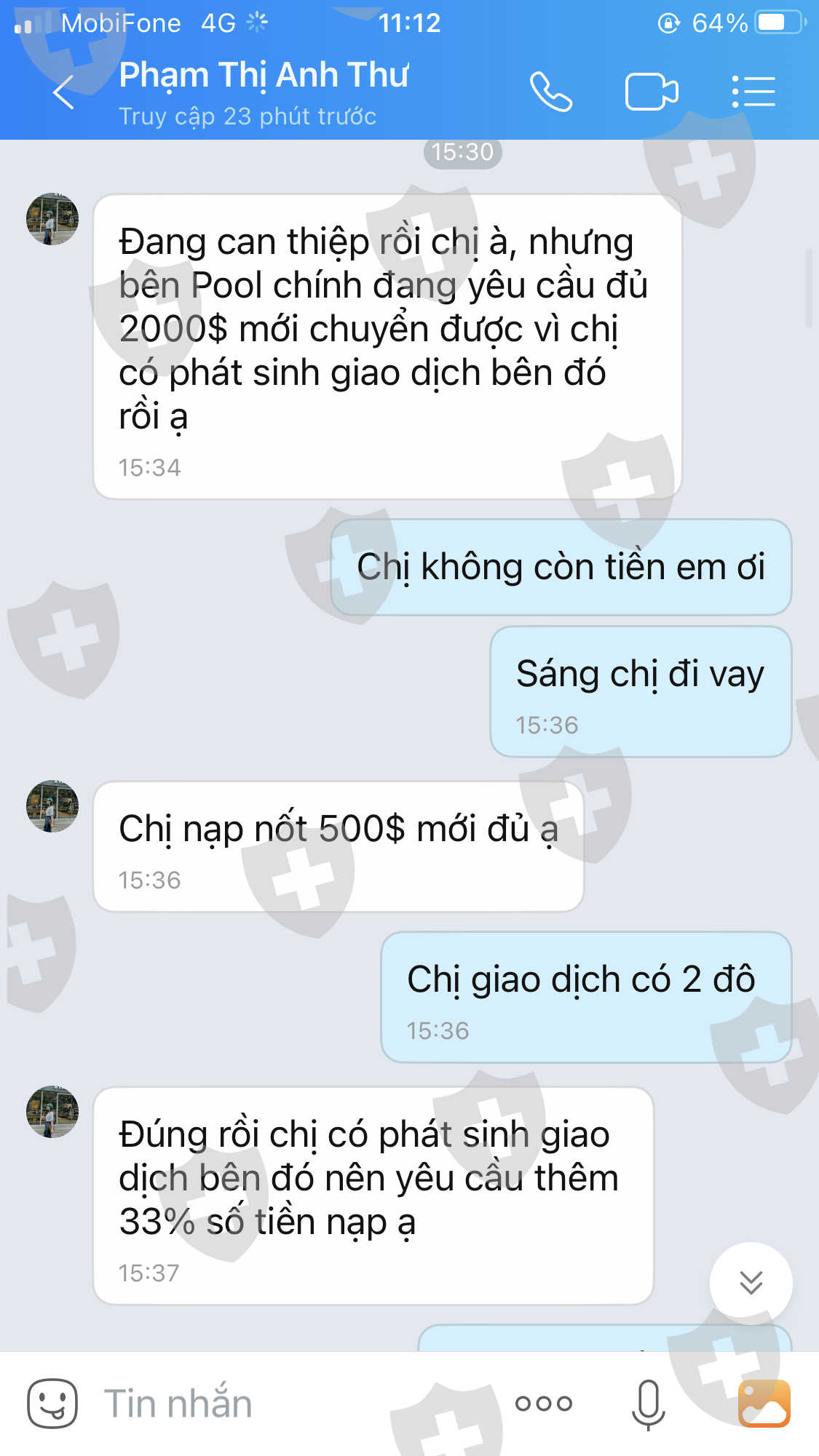Open the conversation options menu

point(753,92)
